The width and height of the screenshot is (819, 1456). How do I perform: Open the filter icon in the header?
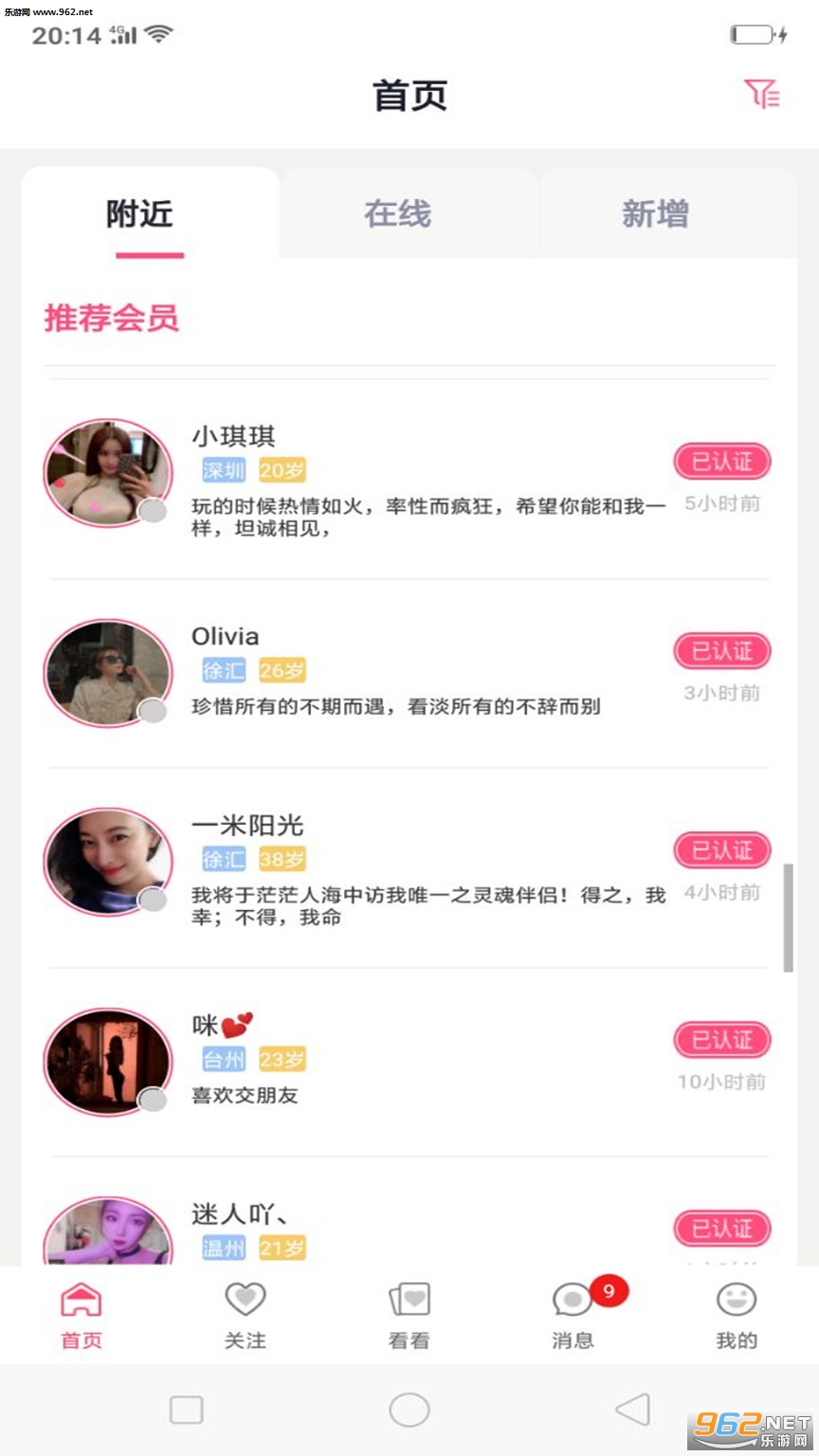point(761,94)
